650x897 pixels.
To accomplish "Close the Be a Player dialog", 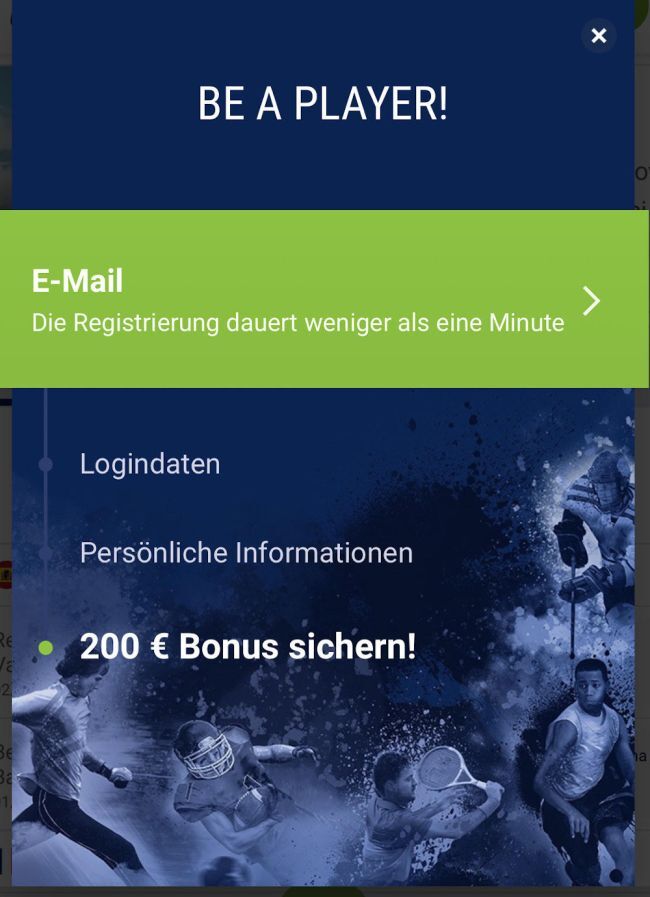I will (598, 36).
